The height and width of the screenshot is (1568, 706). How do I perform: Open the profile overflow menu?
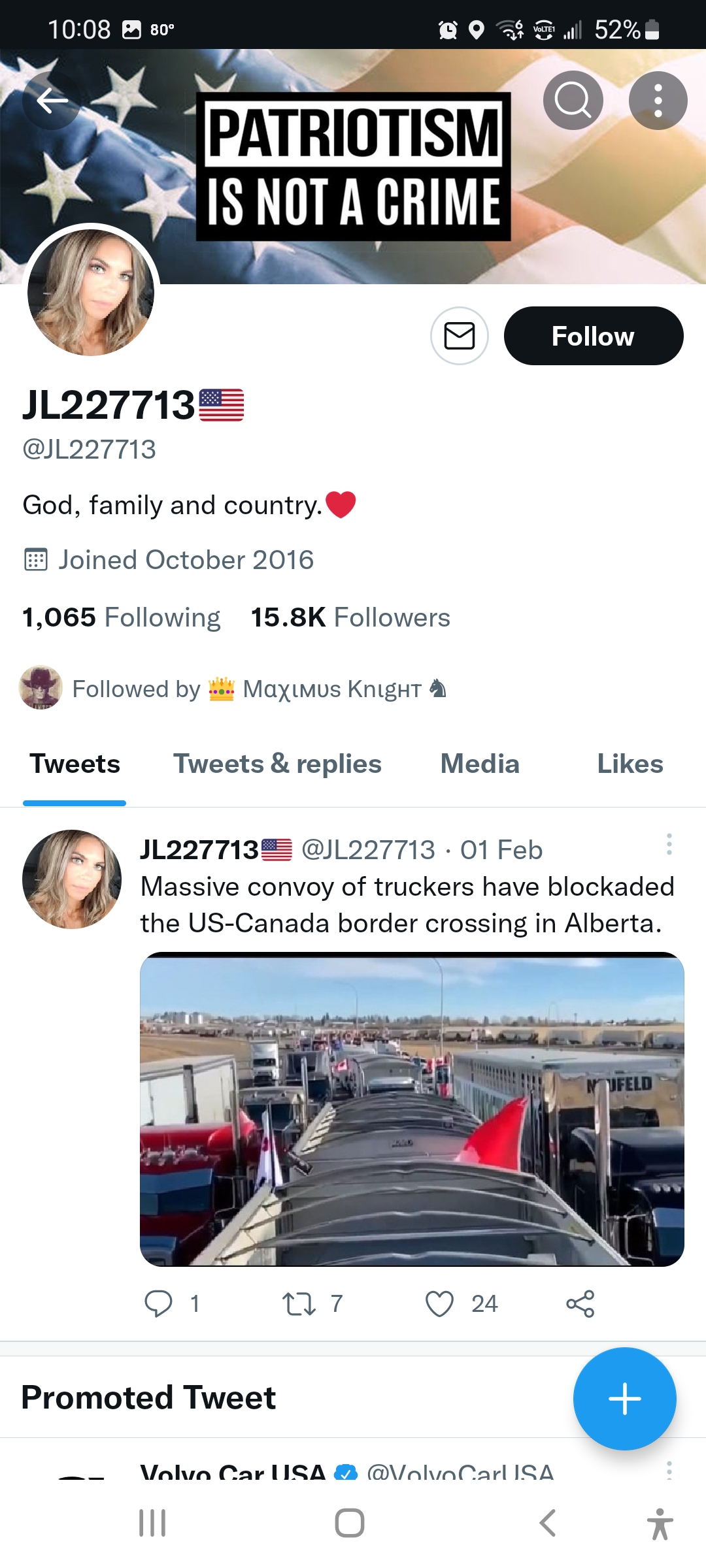tap(658, 101)
